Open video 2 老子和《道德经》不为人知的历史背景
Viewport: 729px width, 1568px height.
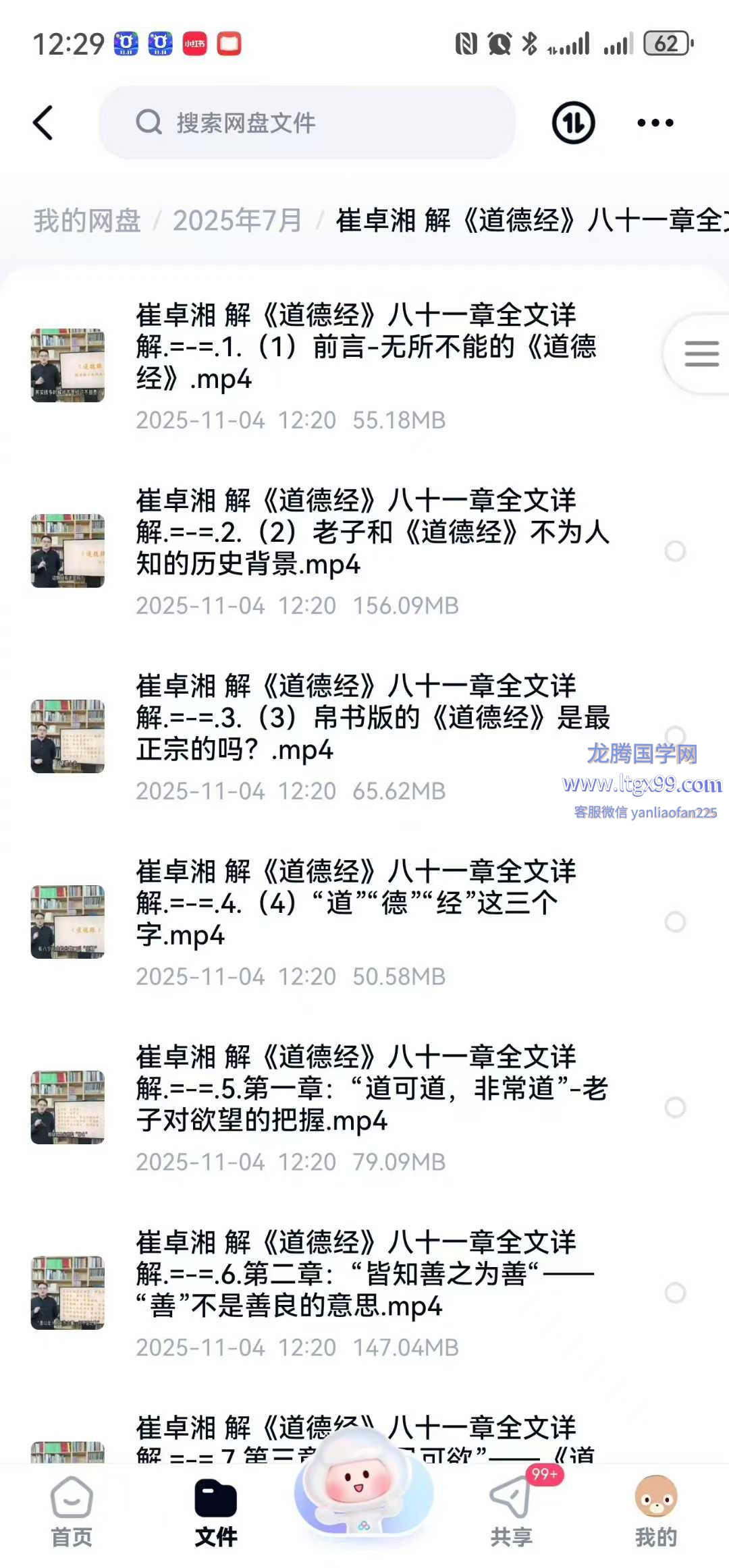point(371,532)
